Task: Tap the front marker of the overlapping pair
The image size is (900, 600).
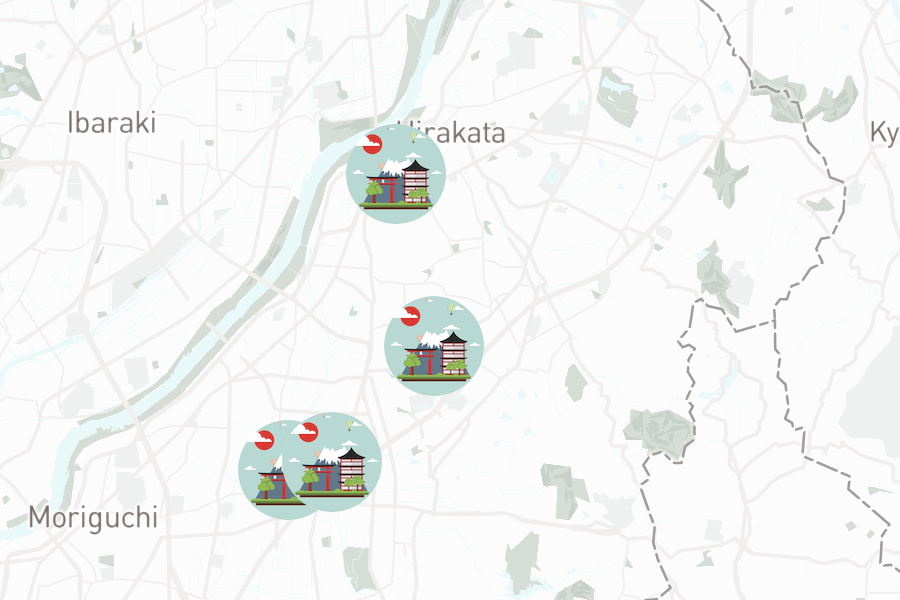Action: pos(334,461)
